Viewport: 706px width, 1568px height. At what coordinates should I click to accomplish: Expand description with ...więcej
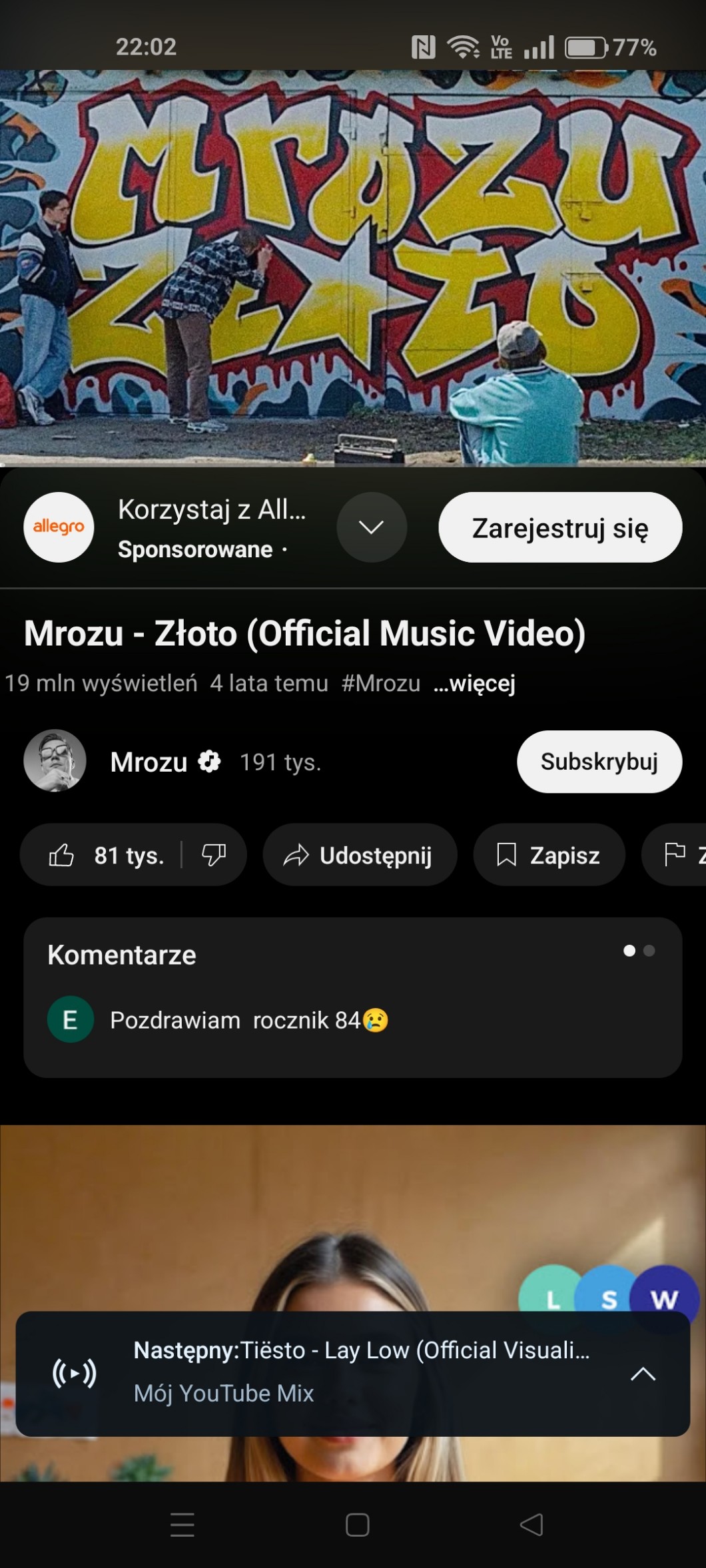pyautogui.click(x=474, y=683)
